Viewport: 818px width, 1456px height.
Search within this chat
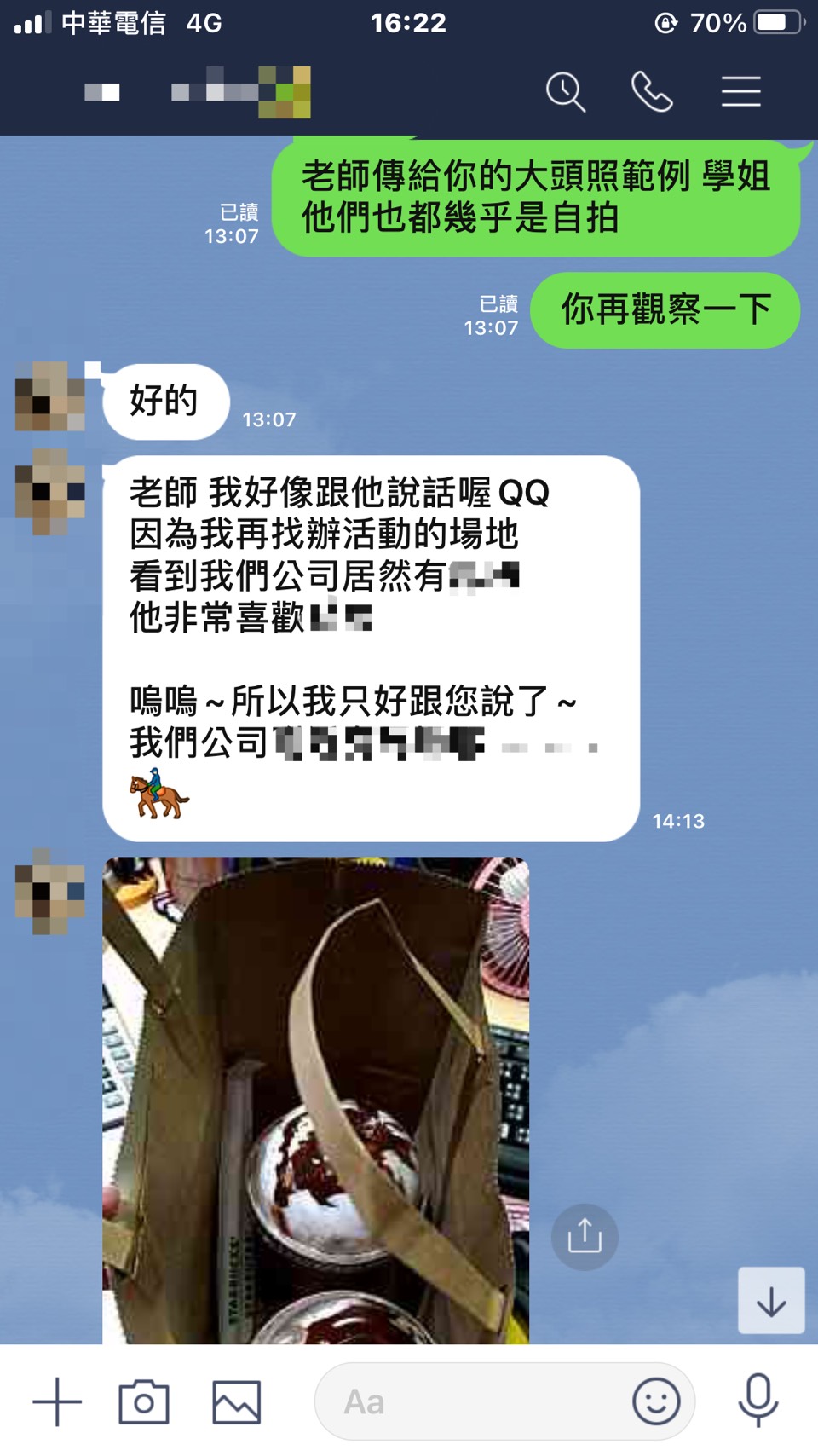(566, 92)
